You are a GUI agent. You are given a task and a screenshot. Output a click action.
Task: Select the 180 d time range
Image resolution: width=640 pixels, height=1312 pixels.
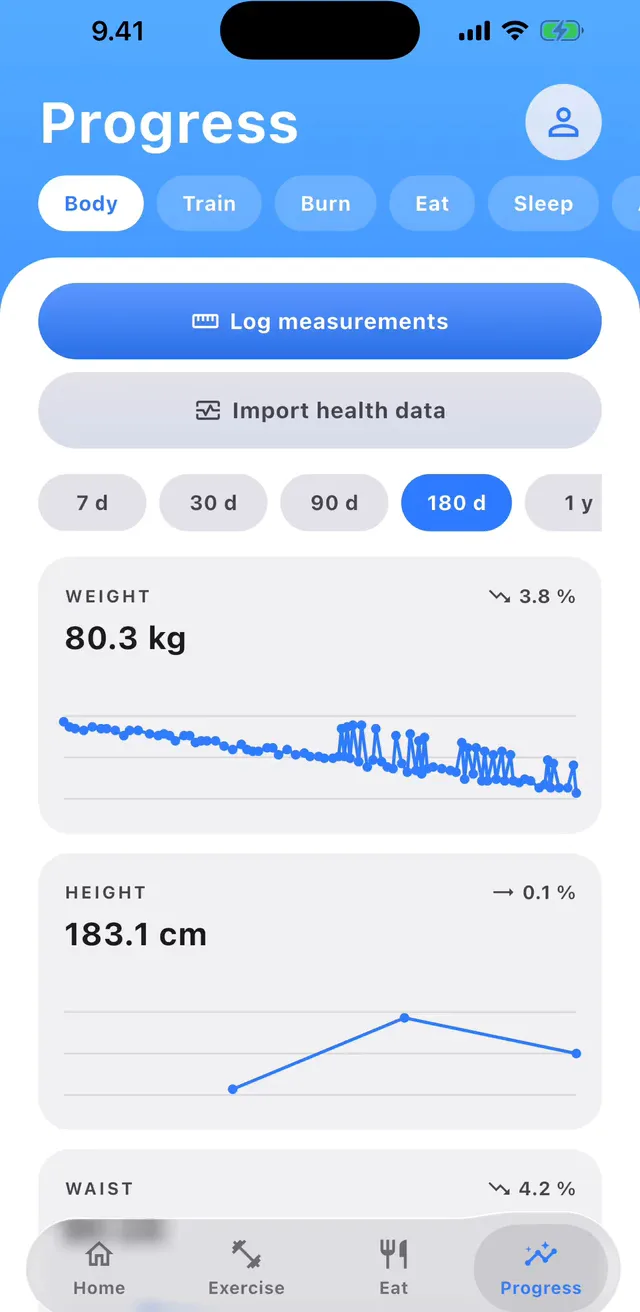click(456, 502)
